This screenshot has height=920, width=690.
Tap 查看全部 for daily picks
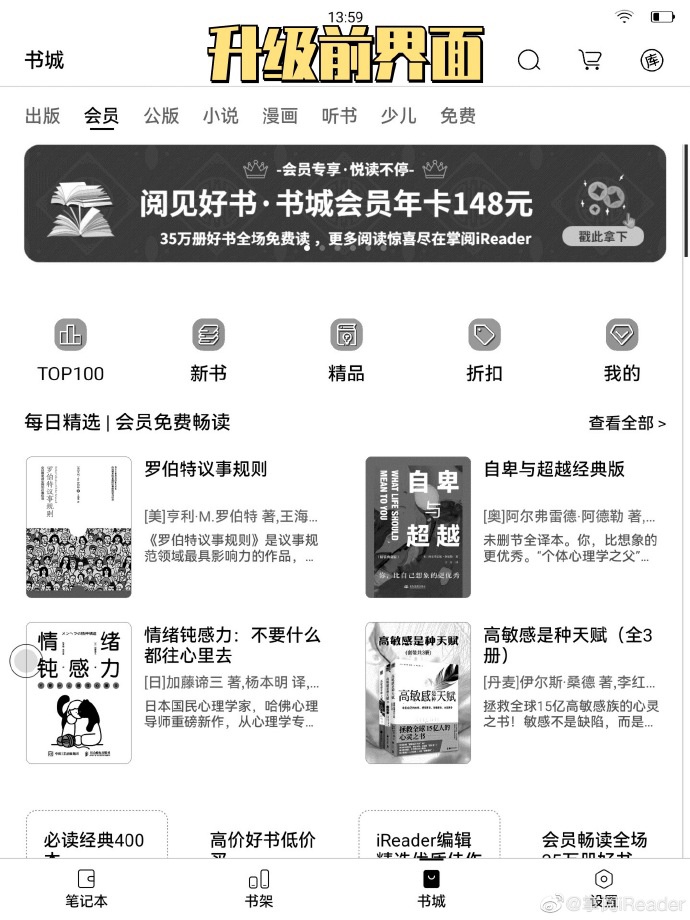[627, 423]
